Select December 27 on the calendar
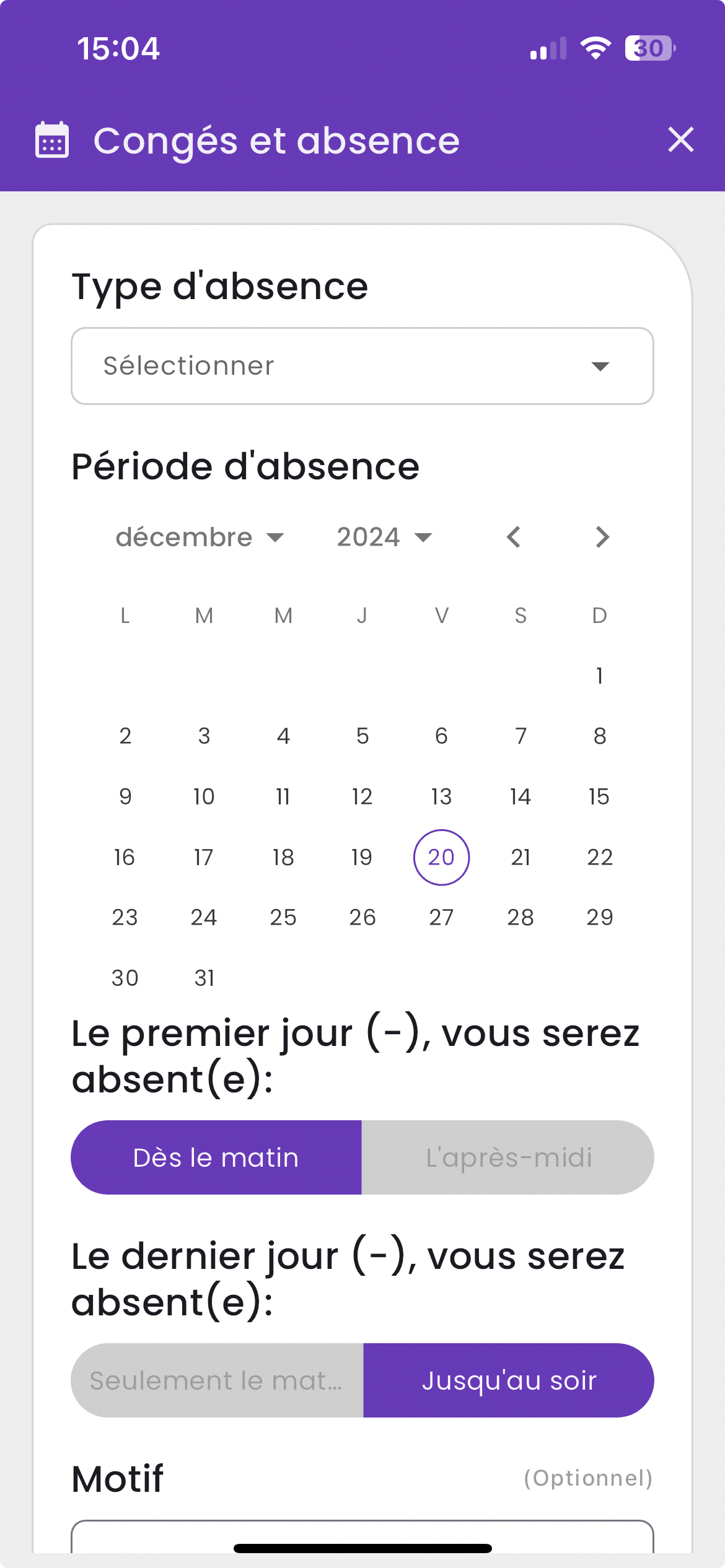The width and height of the screenshot is (725, 1568). tap(441, 917)
